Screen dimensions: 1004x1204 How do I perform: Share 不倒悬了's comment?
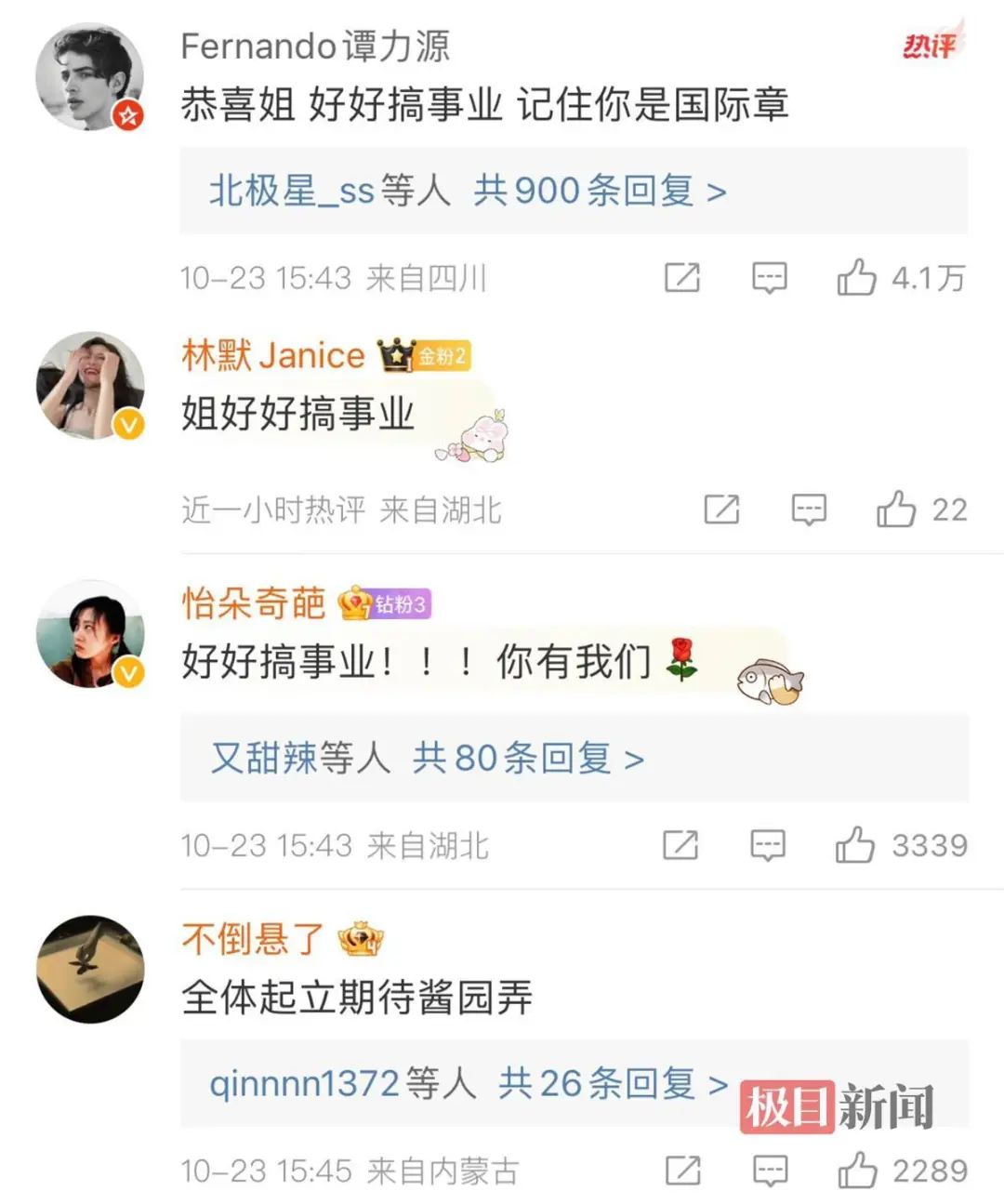click(x=683, y=1171)
